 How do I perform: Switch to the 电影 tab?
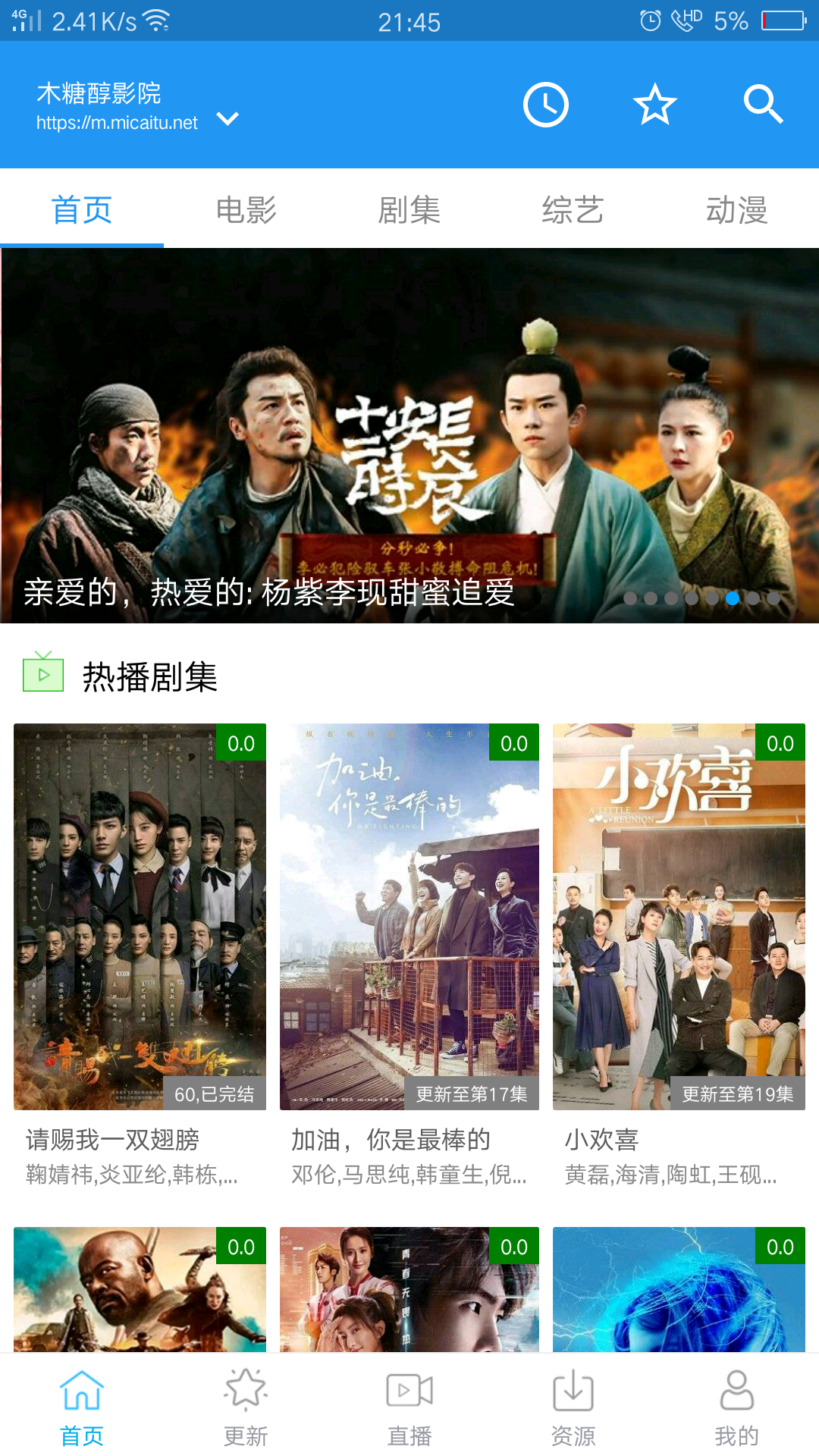246,209
